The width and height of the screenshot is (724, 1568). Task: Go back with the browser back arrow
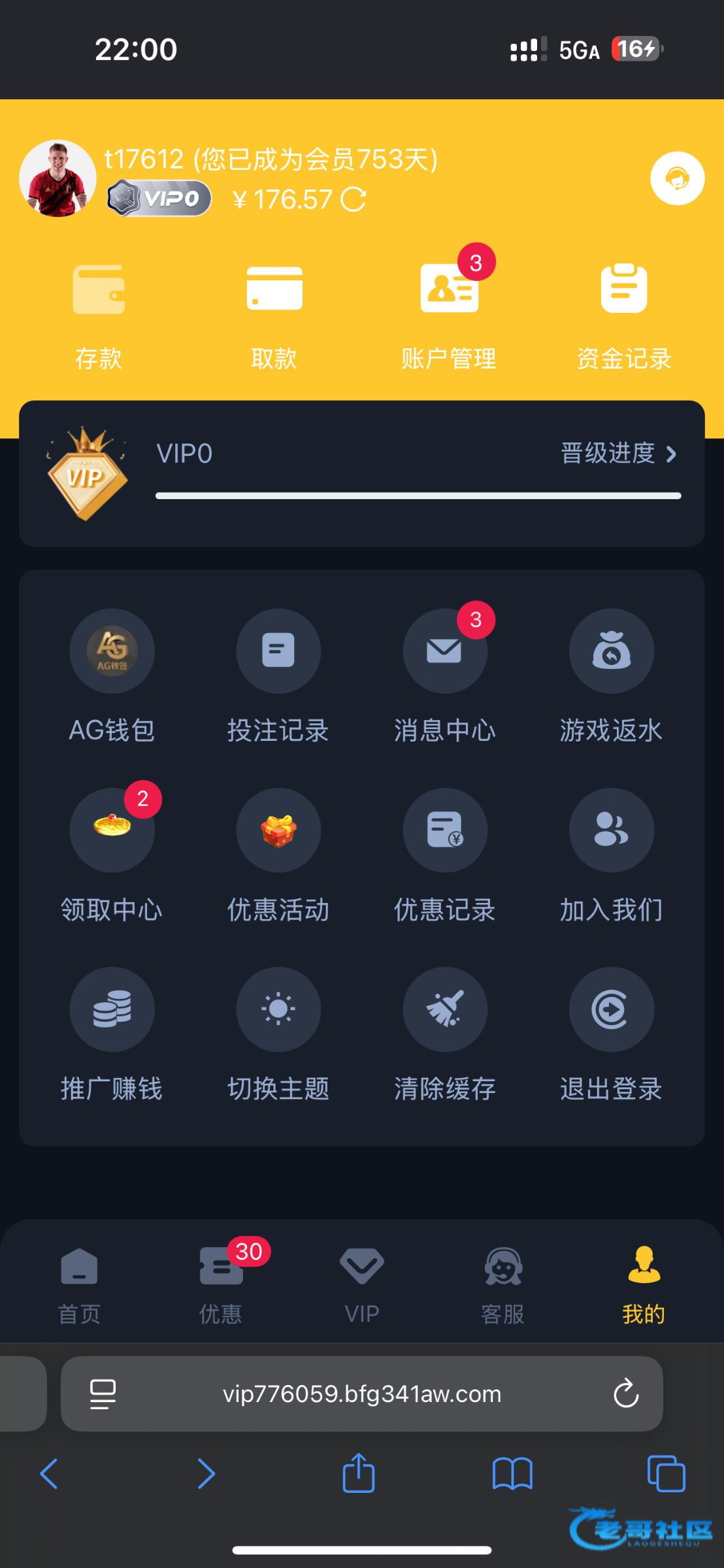click(x=50, y=1473)
